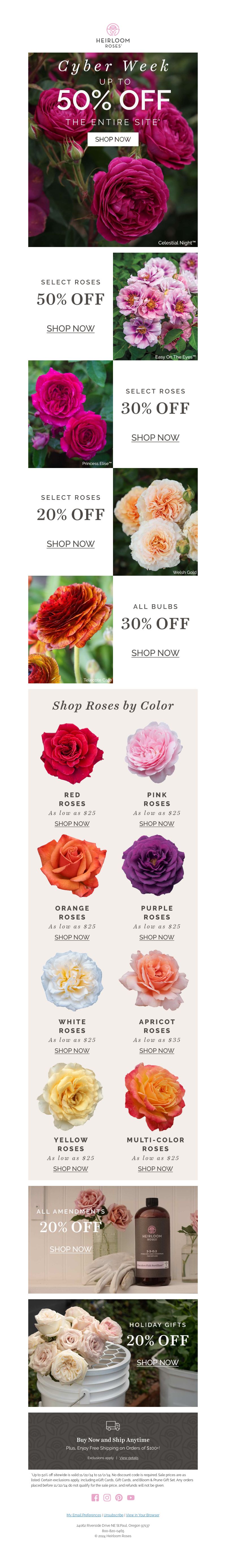Browse orange roses via Shop Now

[72, 937]
